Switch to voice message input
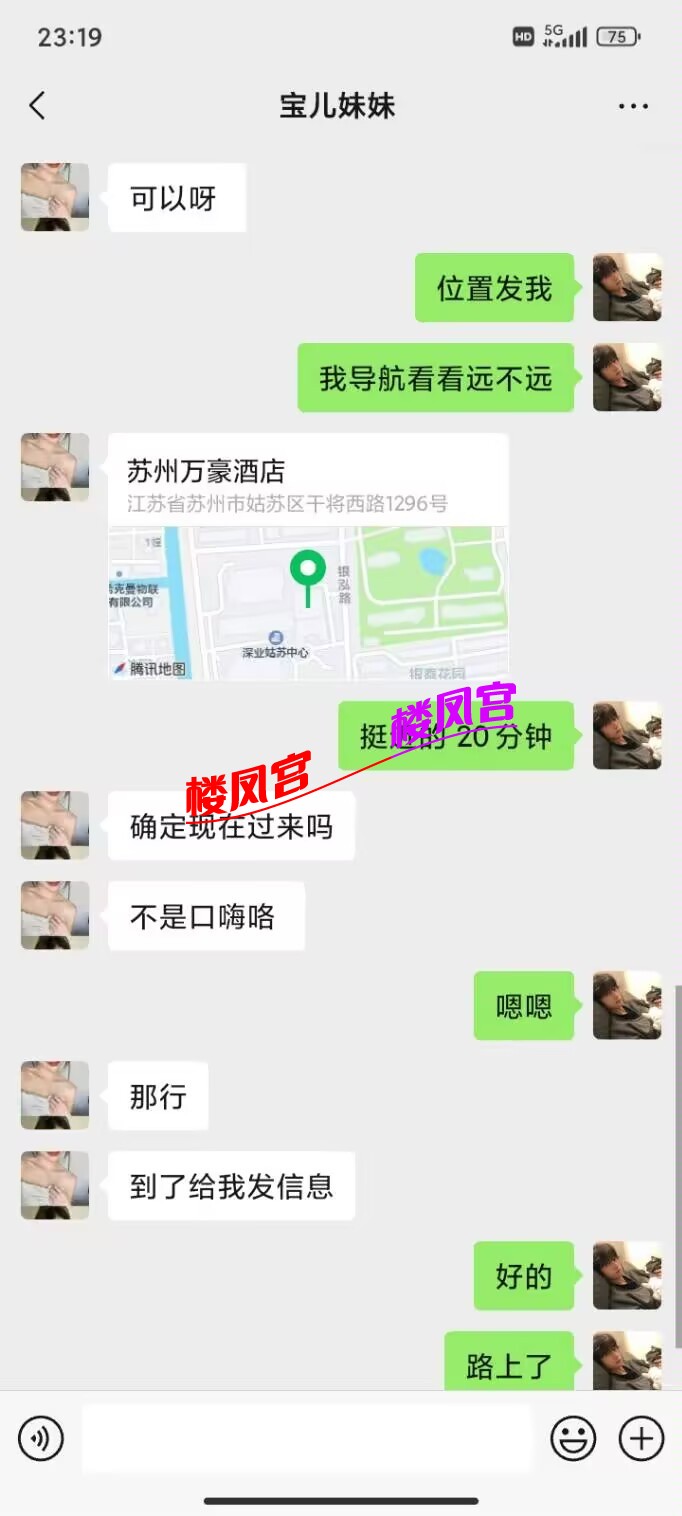682x1516 pixels. (41, 1438)
